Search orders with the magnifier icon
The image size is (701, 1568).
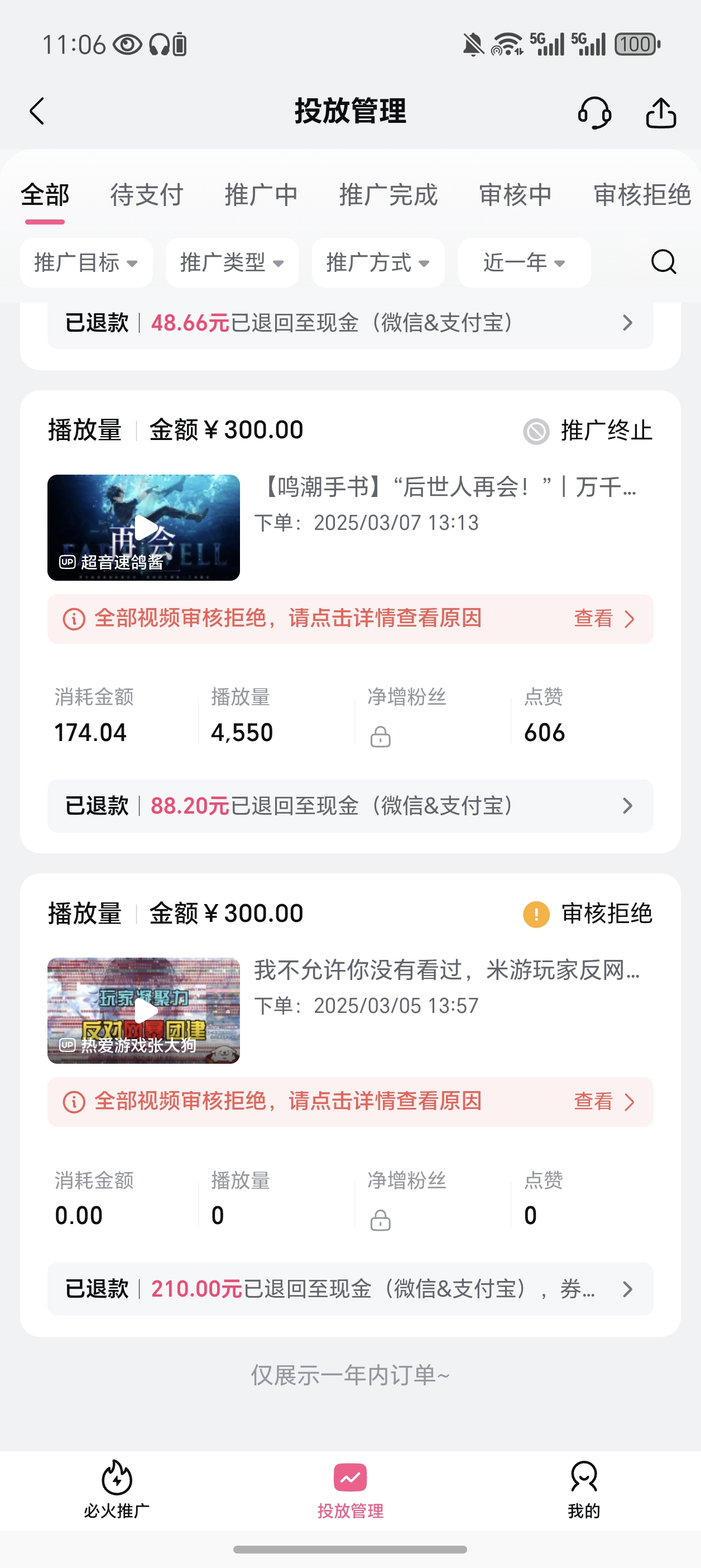pyautogui.click(x=662, y=262)
